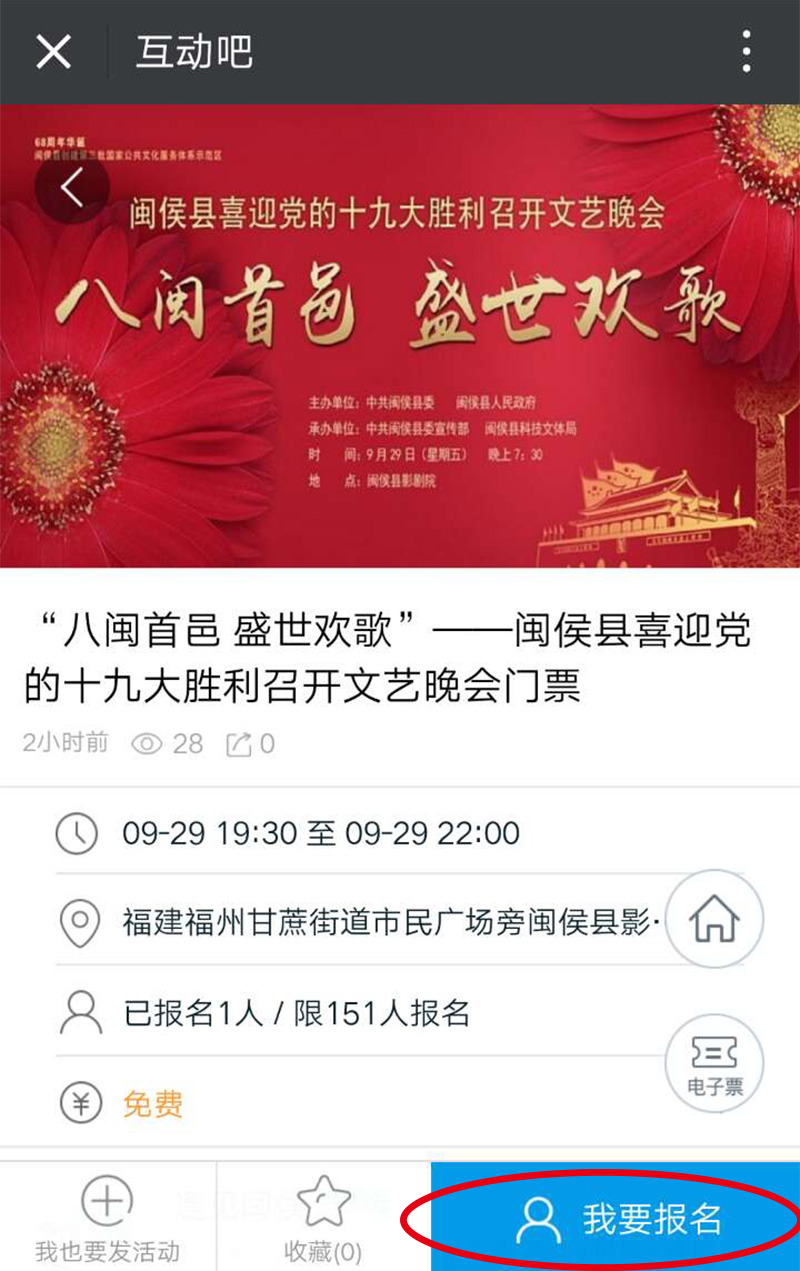Add event to 收藏 favorites

coord(323,1217)
